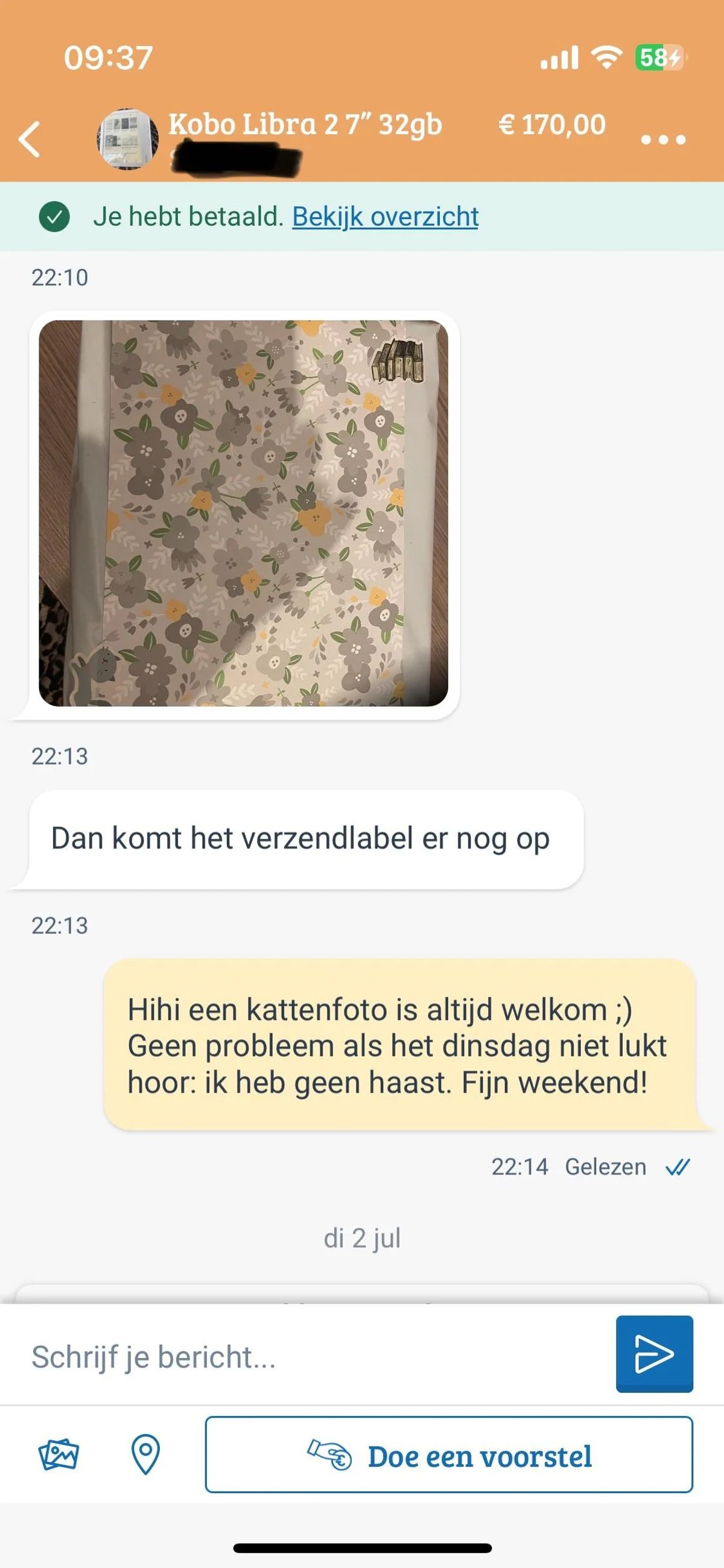Viewport: 724px width, 1568px height.
Task: Tap the Bekijk overzicht link
Action: click(x=385, y=217)
